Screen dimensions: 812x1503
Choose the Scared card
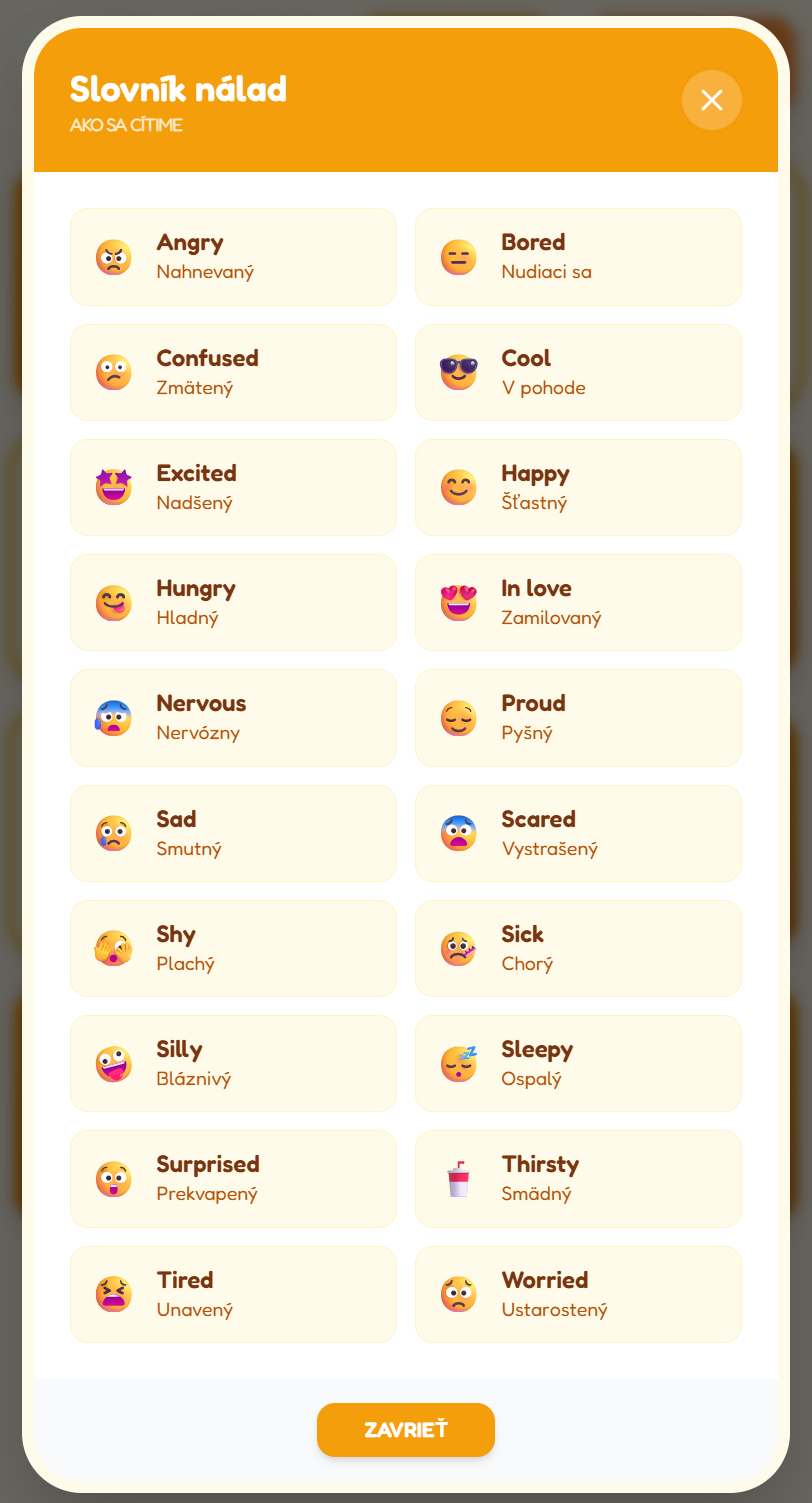578,833
